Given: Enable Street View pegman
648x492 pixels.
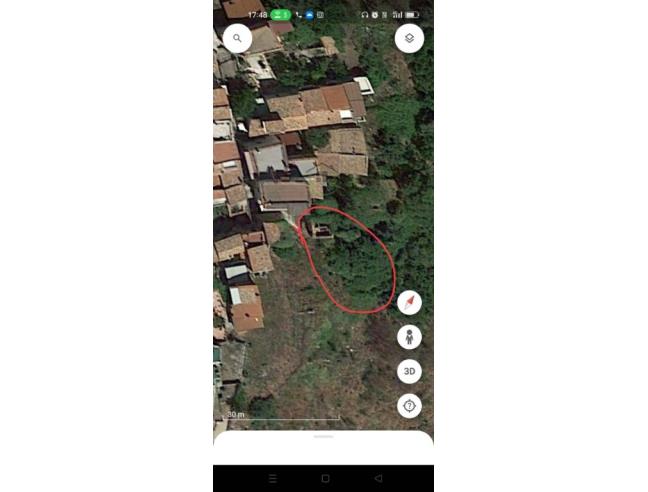Looking at the screenshot, I should 409,336.
